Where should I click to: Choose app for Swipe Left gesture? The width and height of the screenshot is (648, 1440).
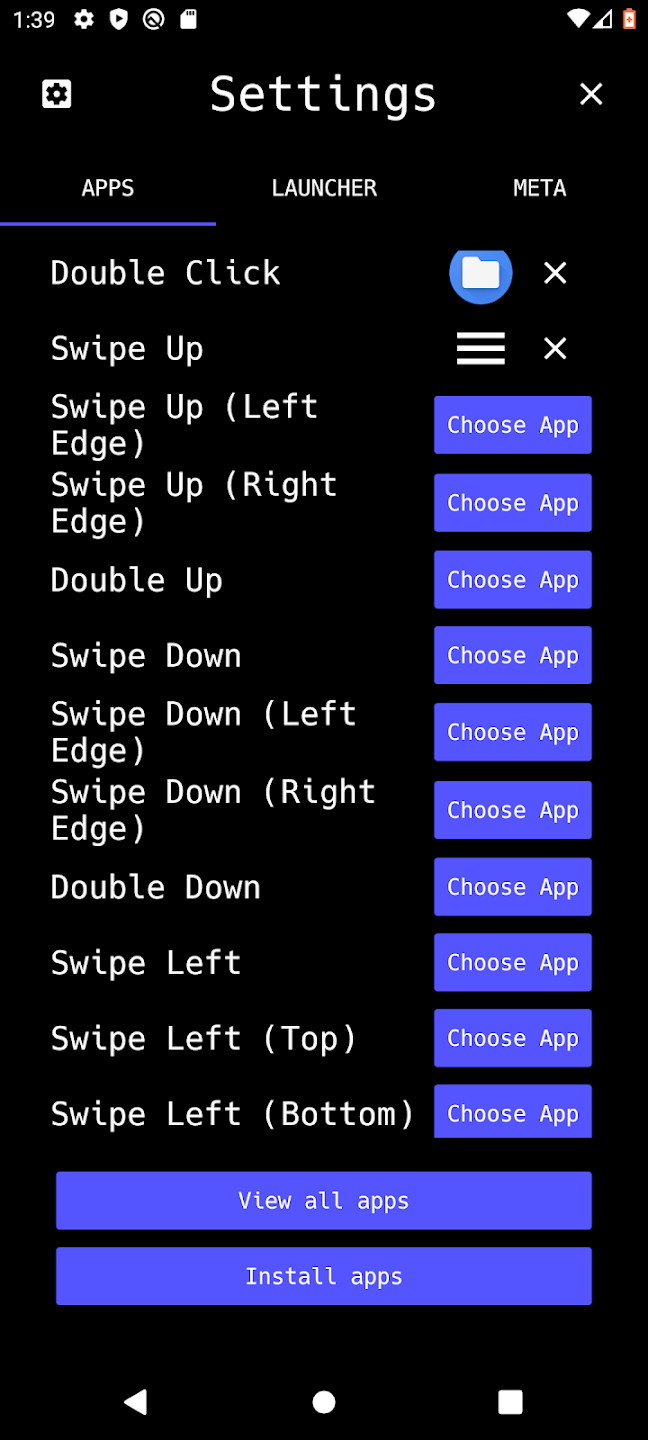pyautogui.click(x=513, y=963)
